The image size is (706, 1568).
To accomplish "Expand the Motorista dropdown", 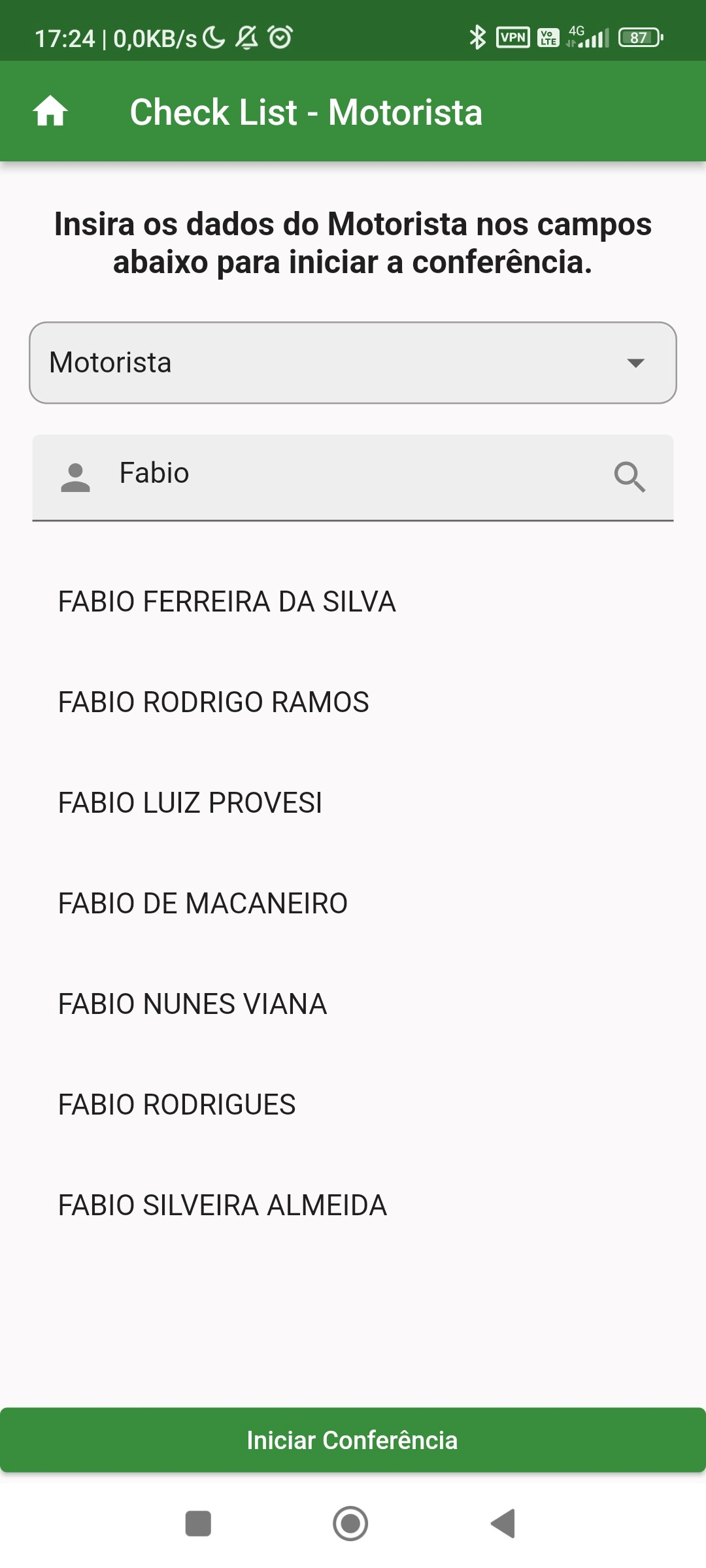I will coord(353,363).
